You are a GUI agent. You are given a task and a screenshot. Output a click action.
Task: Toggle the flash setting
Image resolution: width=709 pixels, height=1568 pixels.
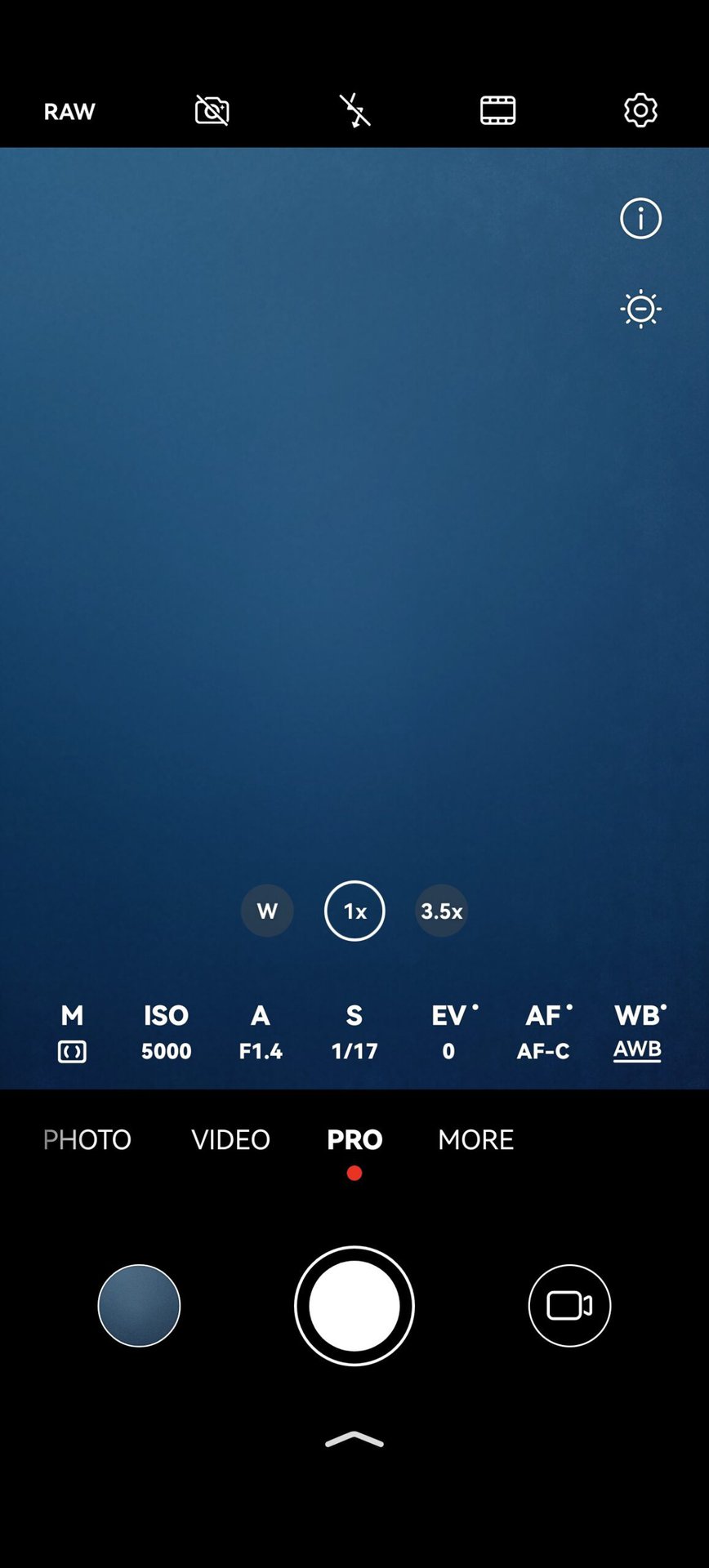point(354,110)
